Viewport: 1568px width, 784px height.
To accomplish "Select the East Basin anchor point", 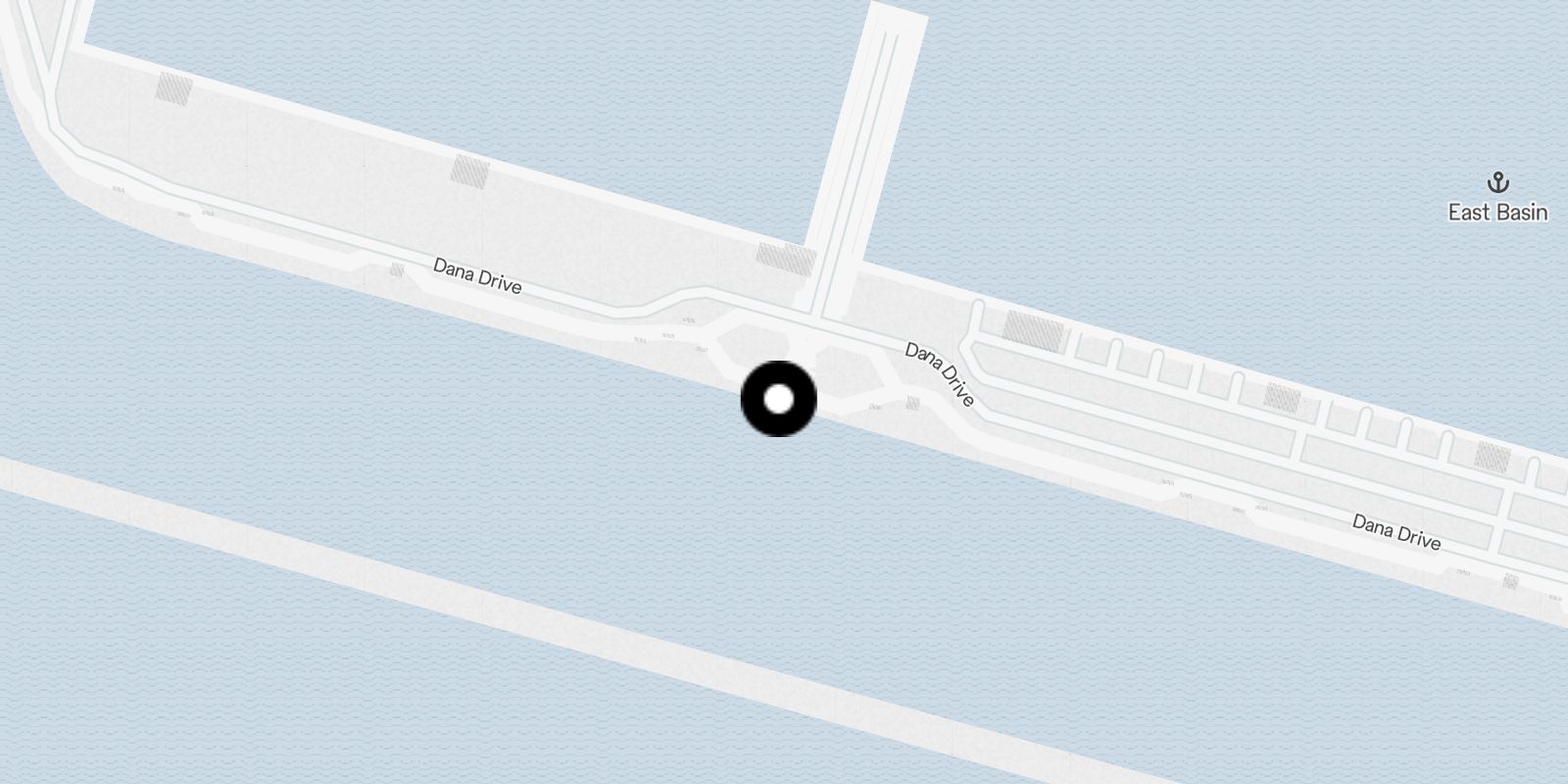I will pos(1496,183).
